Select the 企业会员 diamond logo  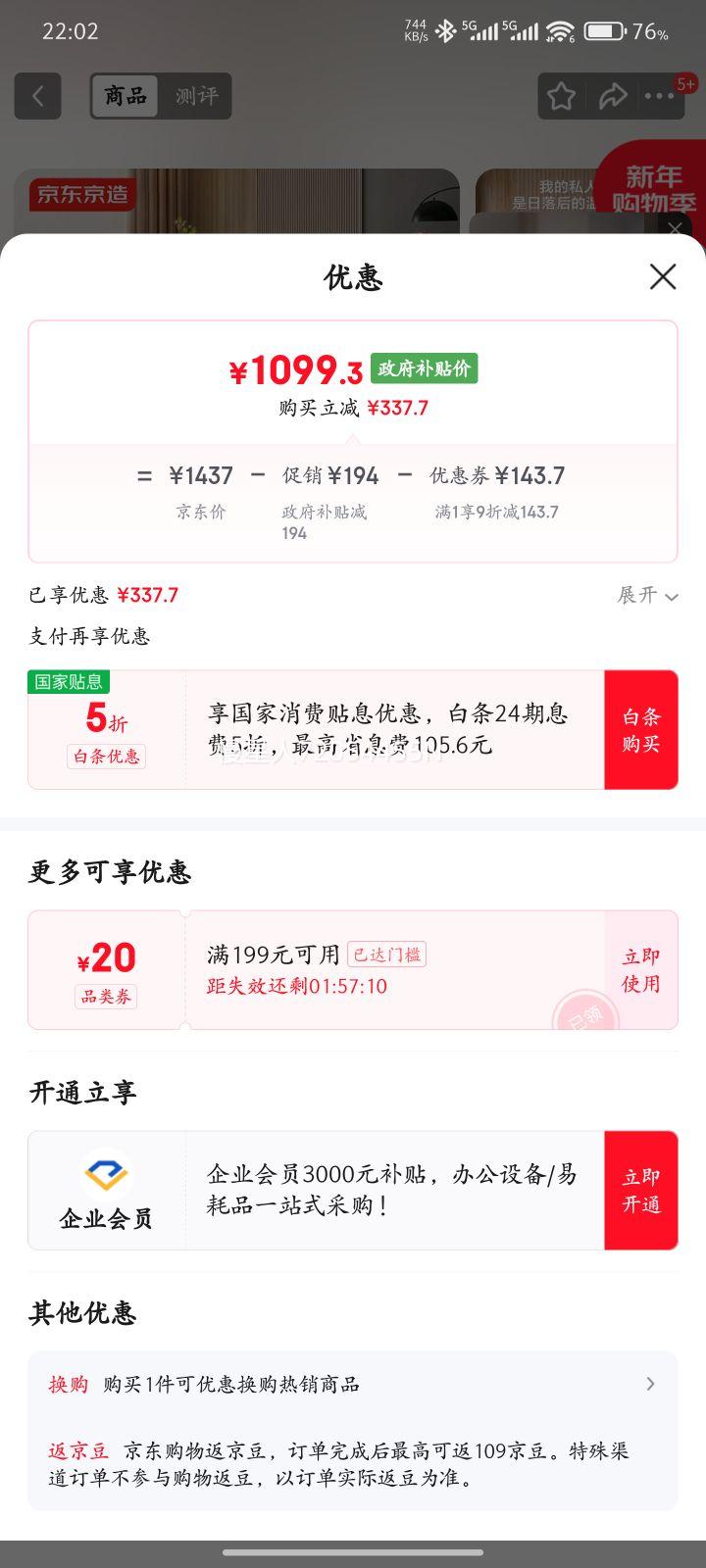point(106,1172)
